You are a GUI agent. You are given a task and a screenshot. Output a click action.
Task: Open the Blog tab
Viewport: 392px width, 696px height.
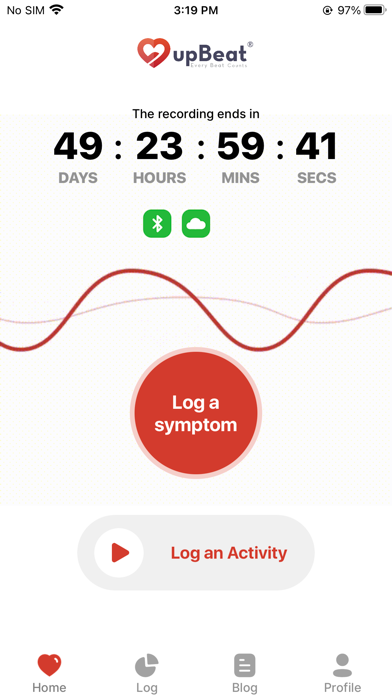pos(245,673)
